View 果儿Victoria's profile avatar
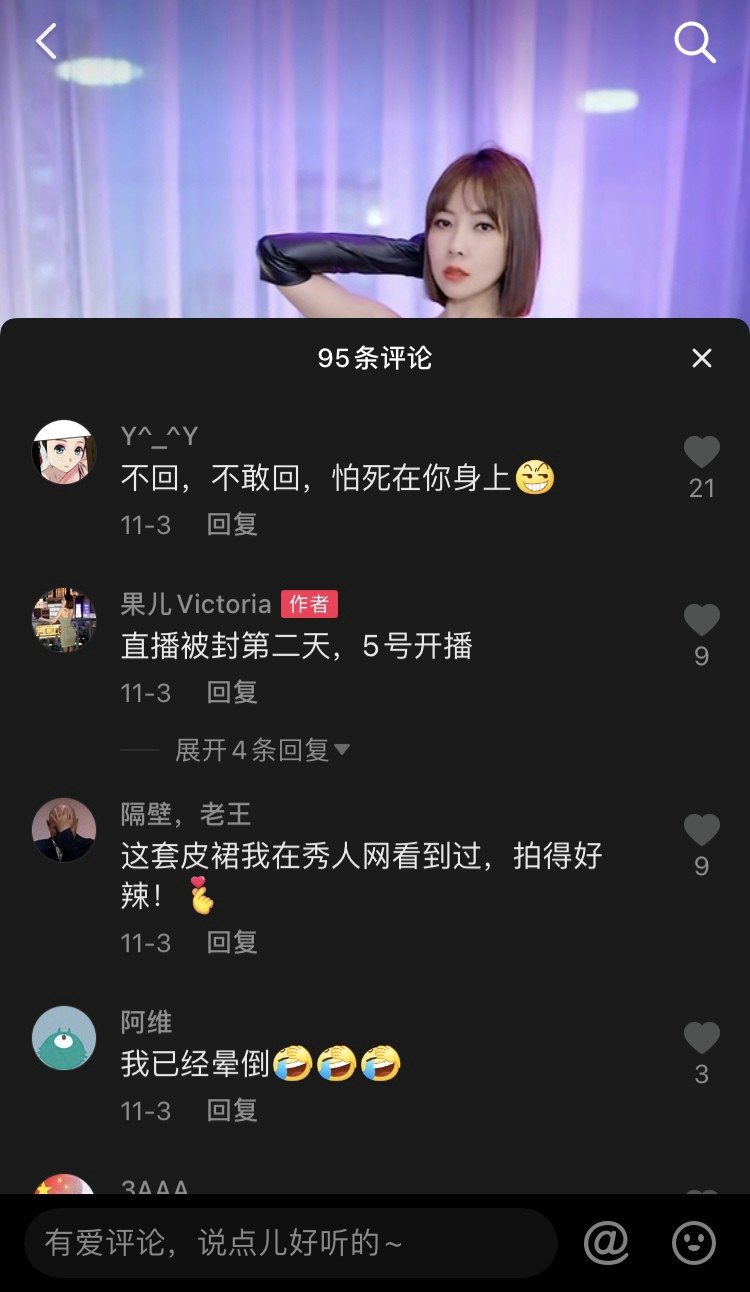Screen dimensions: 750x1292 click(x=64, y=620)
